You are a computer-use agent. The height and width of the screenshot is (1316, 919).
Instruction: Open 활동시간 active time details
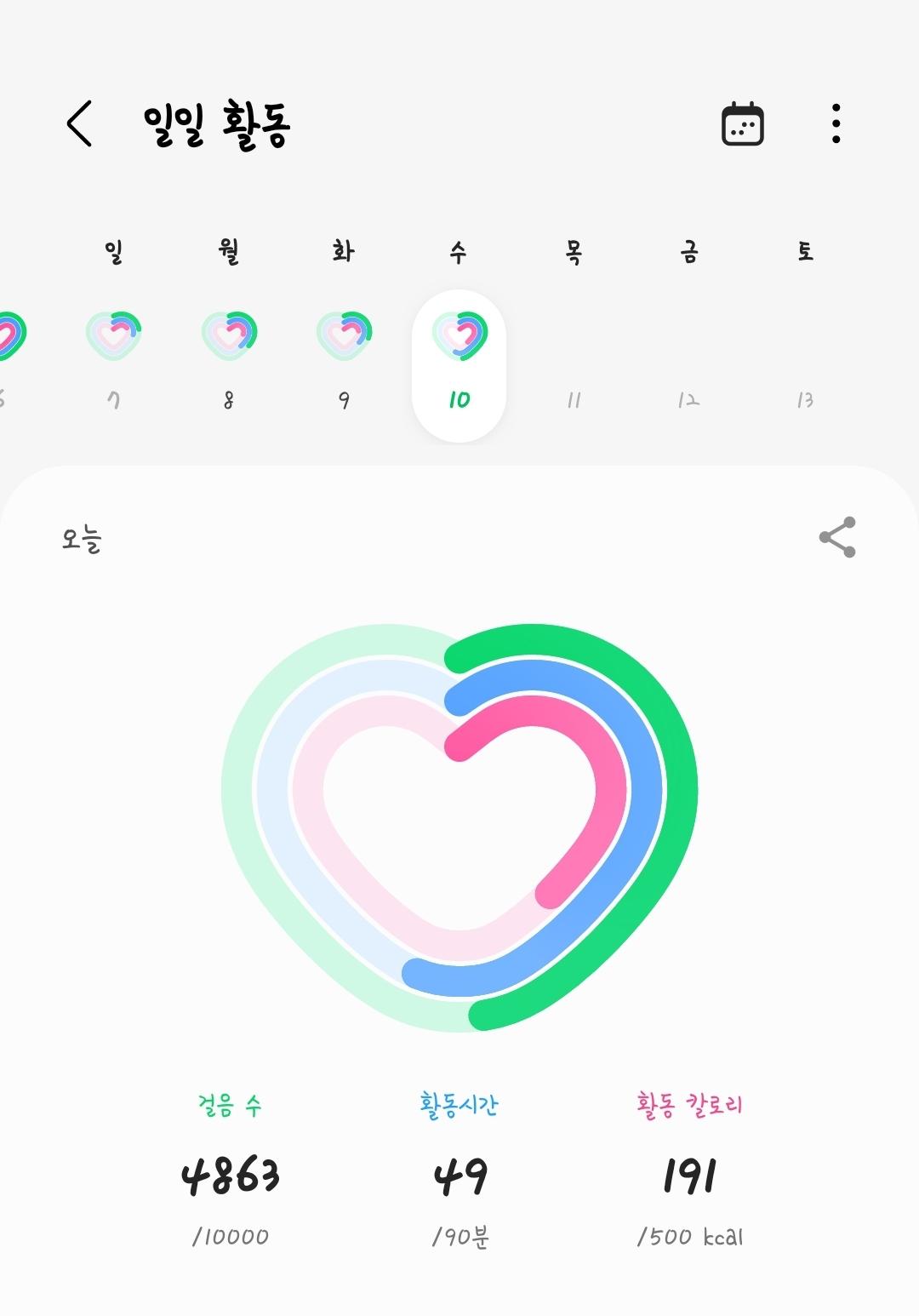[x=459, y=1175]
